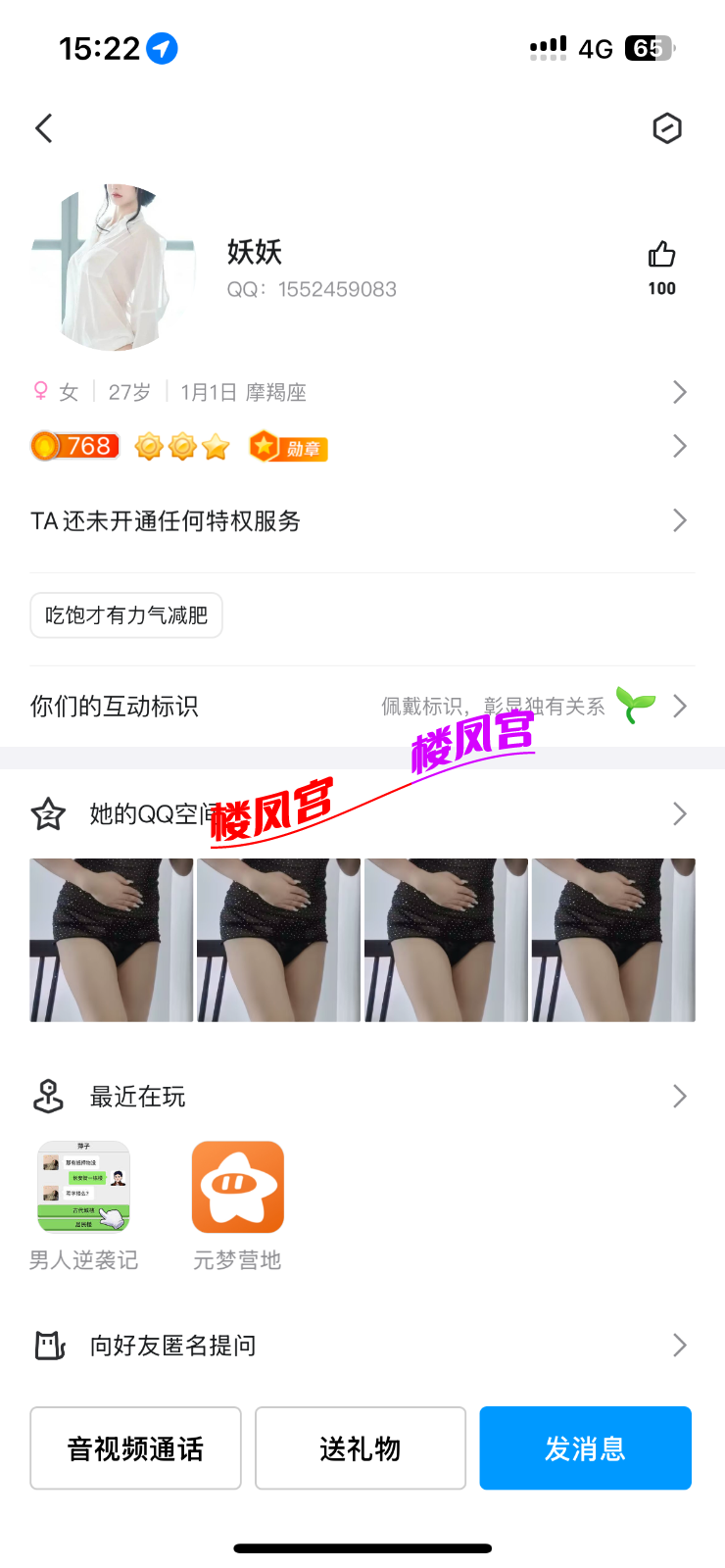
Task: Open the 元梦营地 game
Action: click(x=237, y=1187)
